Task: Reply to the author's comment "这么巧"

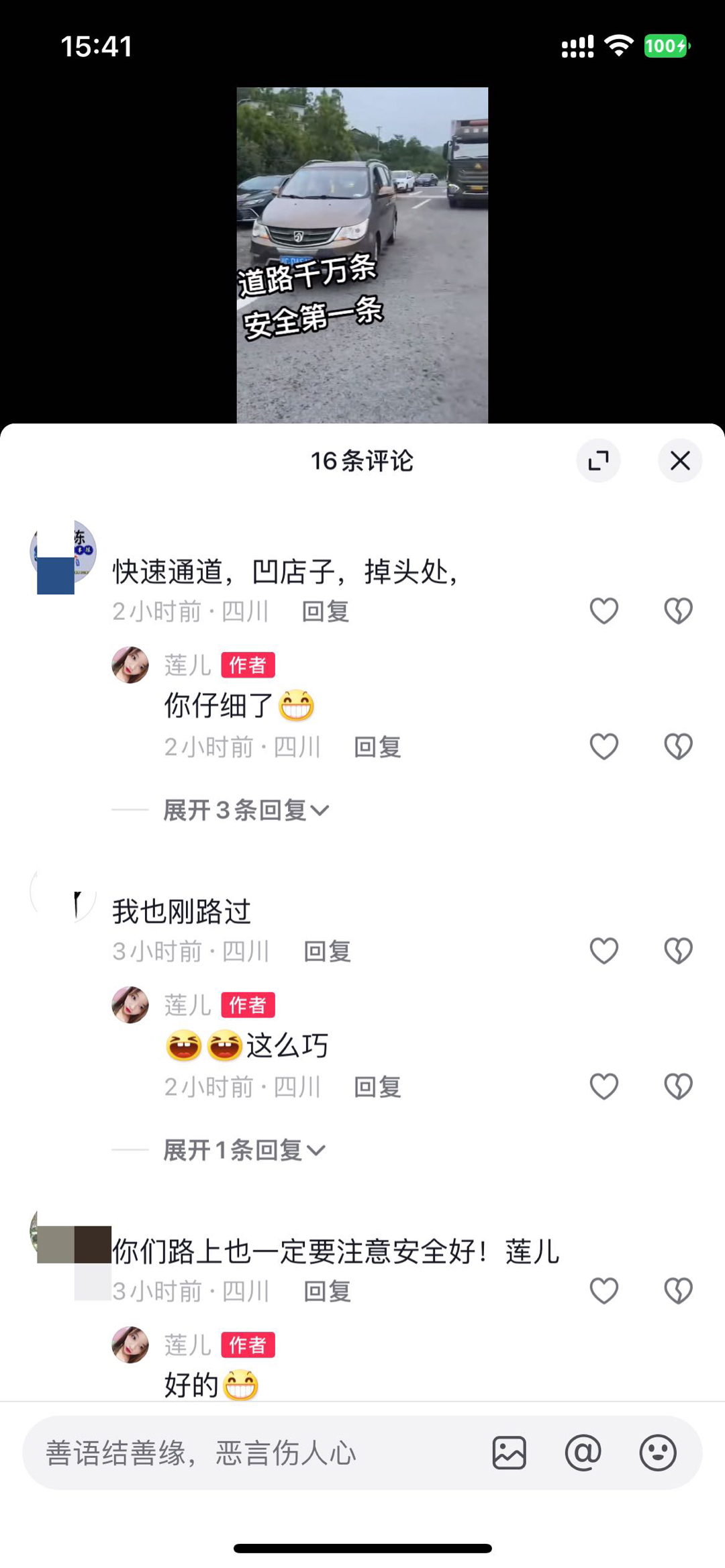Action: tap(377, 1088)
